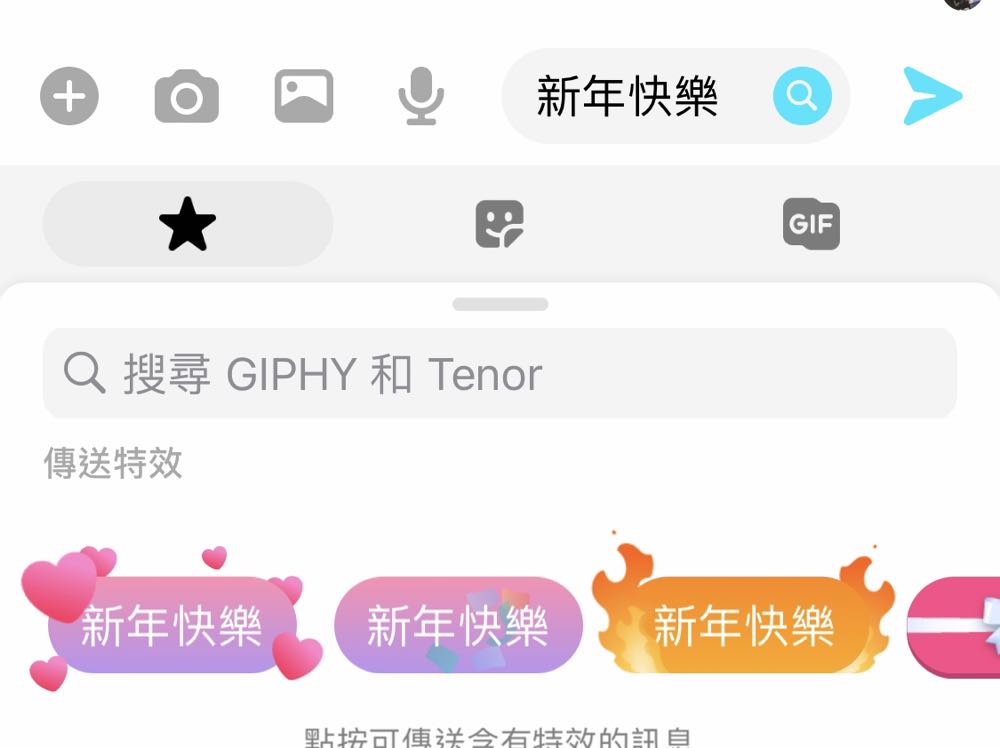Send 新年快樂 with the confetti effect
This screenshot has width=1000, height=748.
[x=458, y=626]
